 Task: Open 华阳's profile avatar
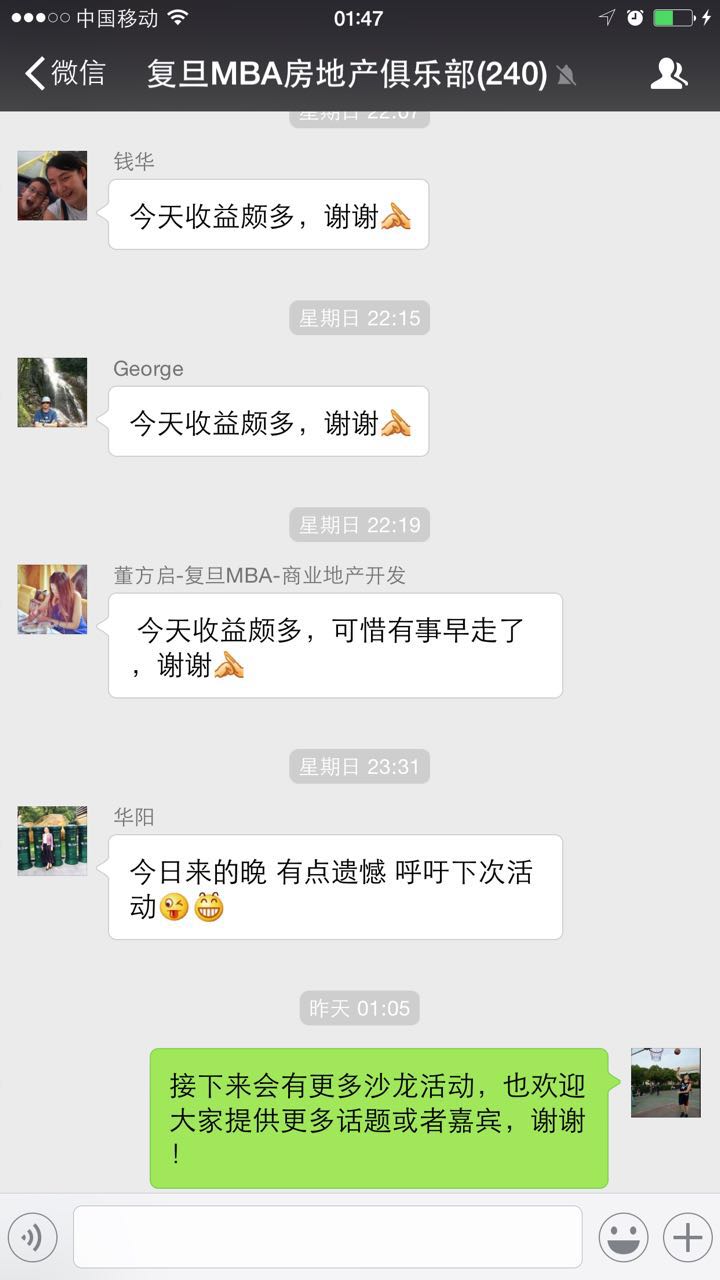pos(52,841)
